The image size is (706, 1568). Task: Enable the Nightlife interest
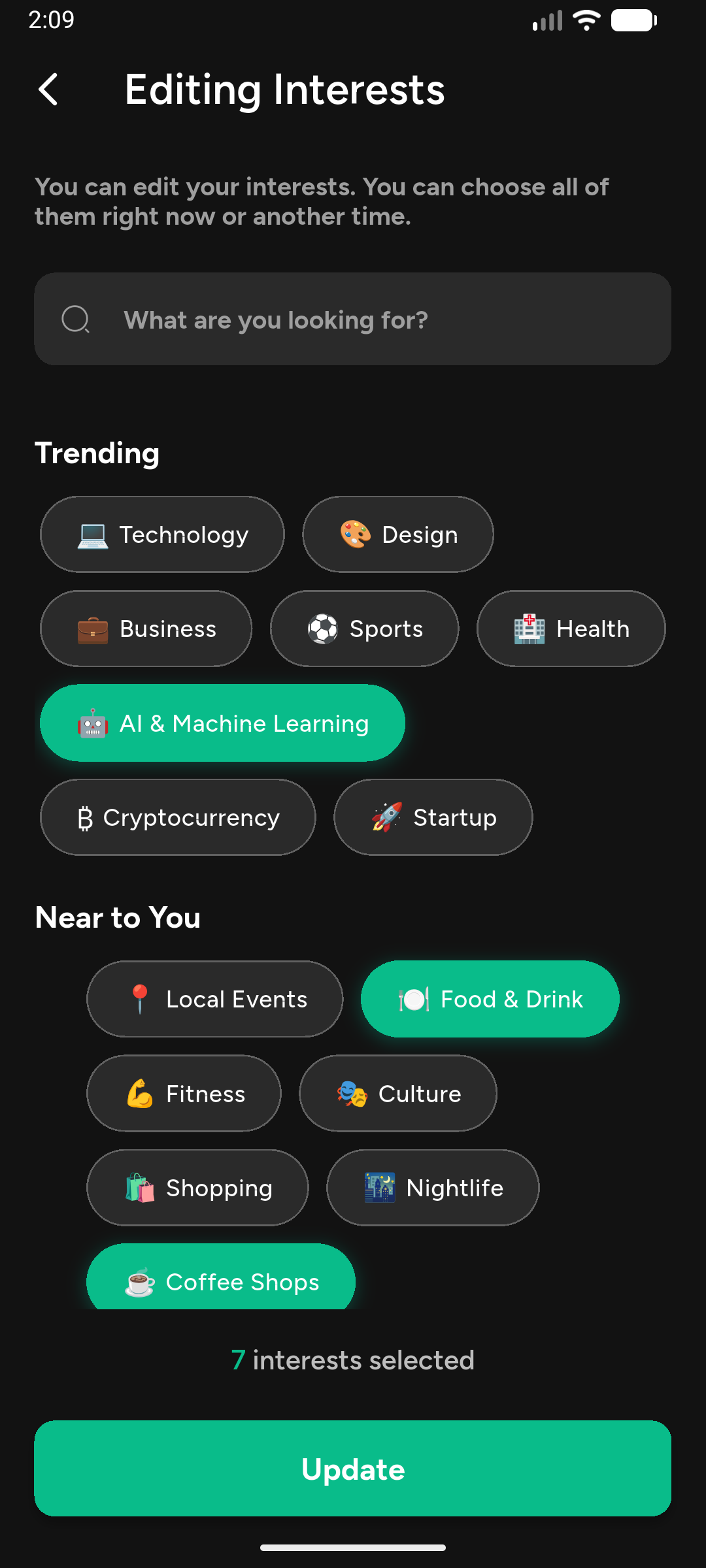point(433,1187)
